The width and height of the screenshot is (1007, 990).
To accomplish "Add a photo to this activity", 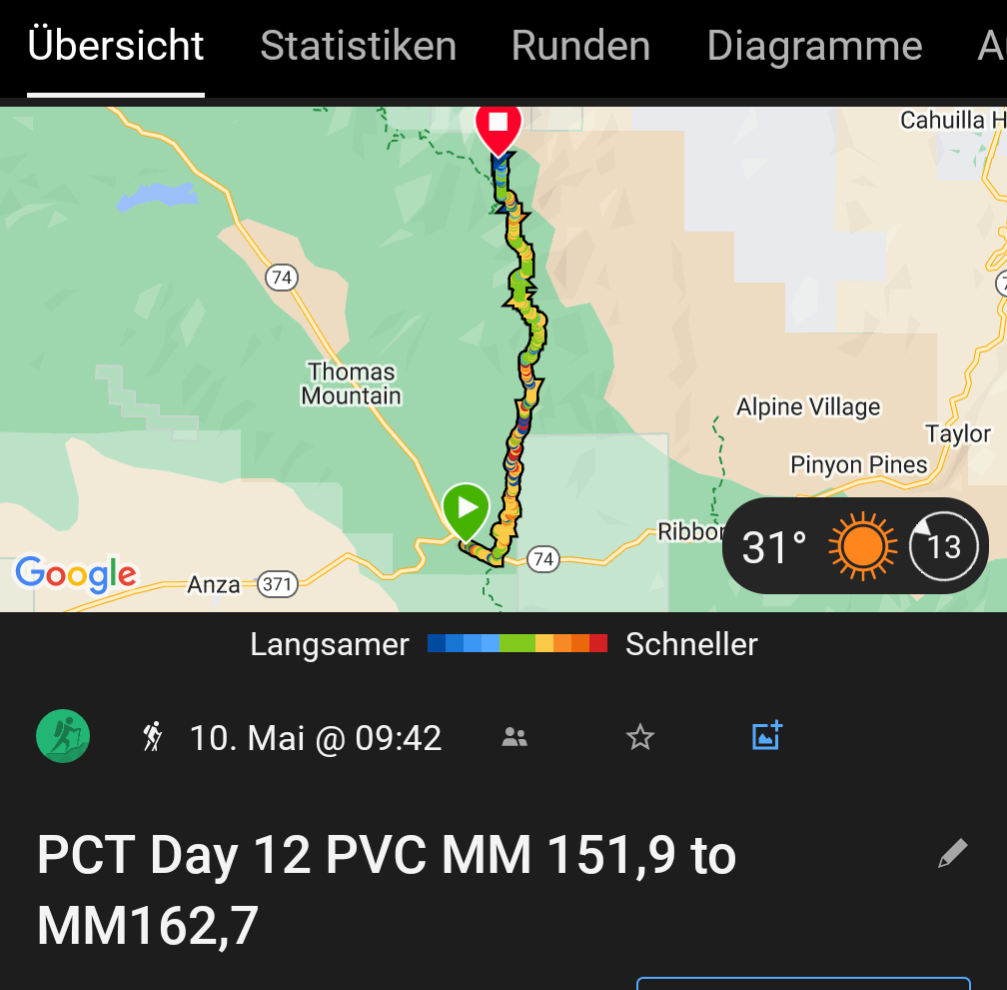I will coord(766,737).
